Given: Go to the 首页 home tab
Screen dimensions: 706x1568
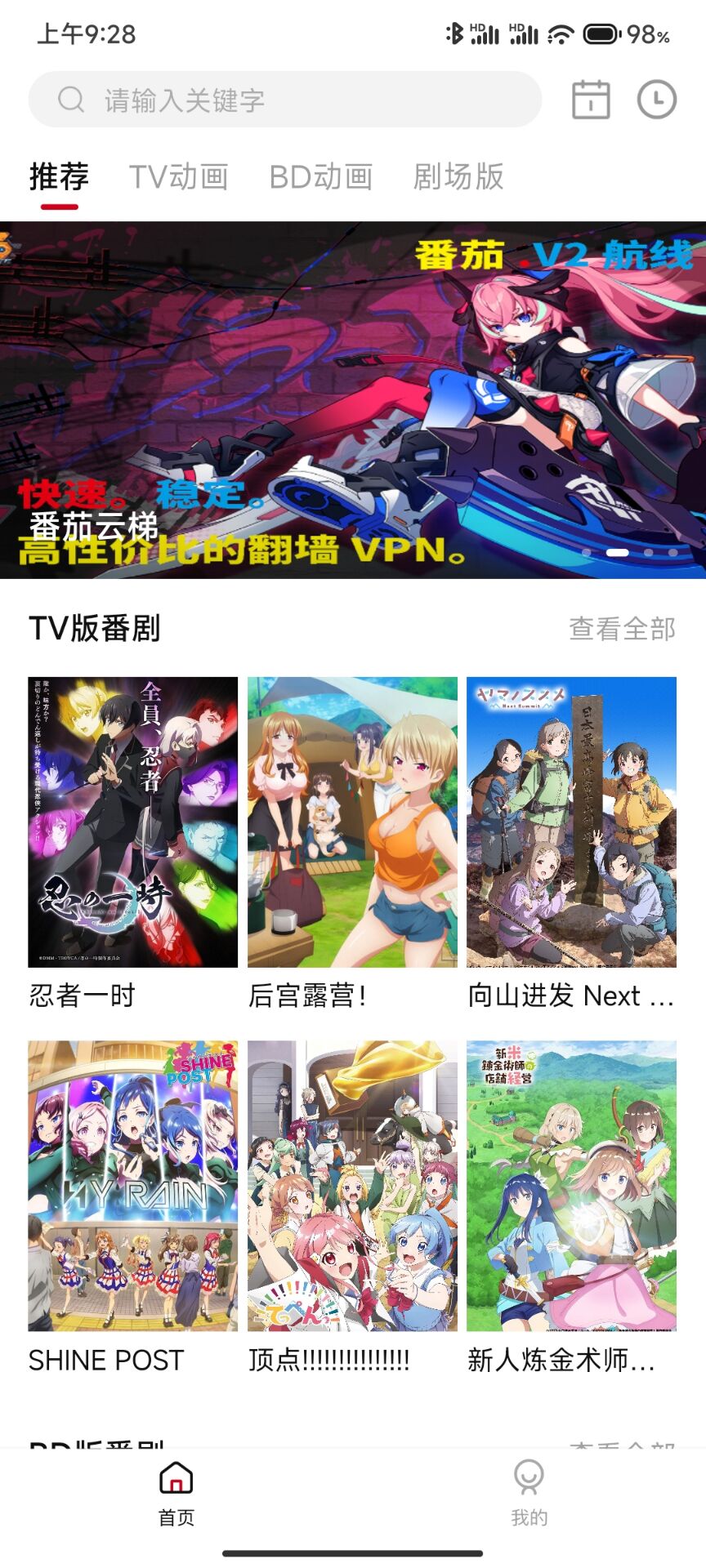Looking at the screenshot, I should coord(176,1493).
